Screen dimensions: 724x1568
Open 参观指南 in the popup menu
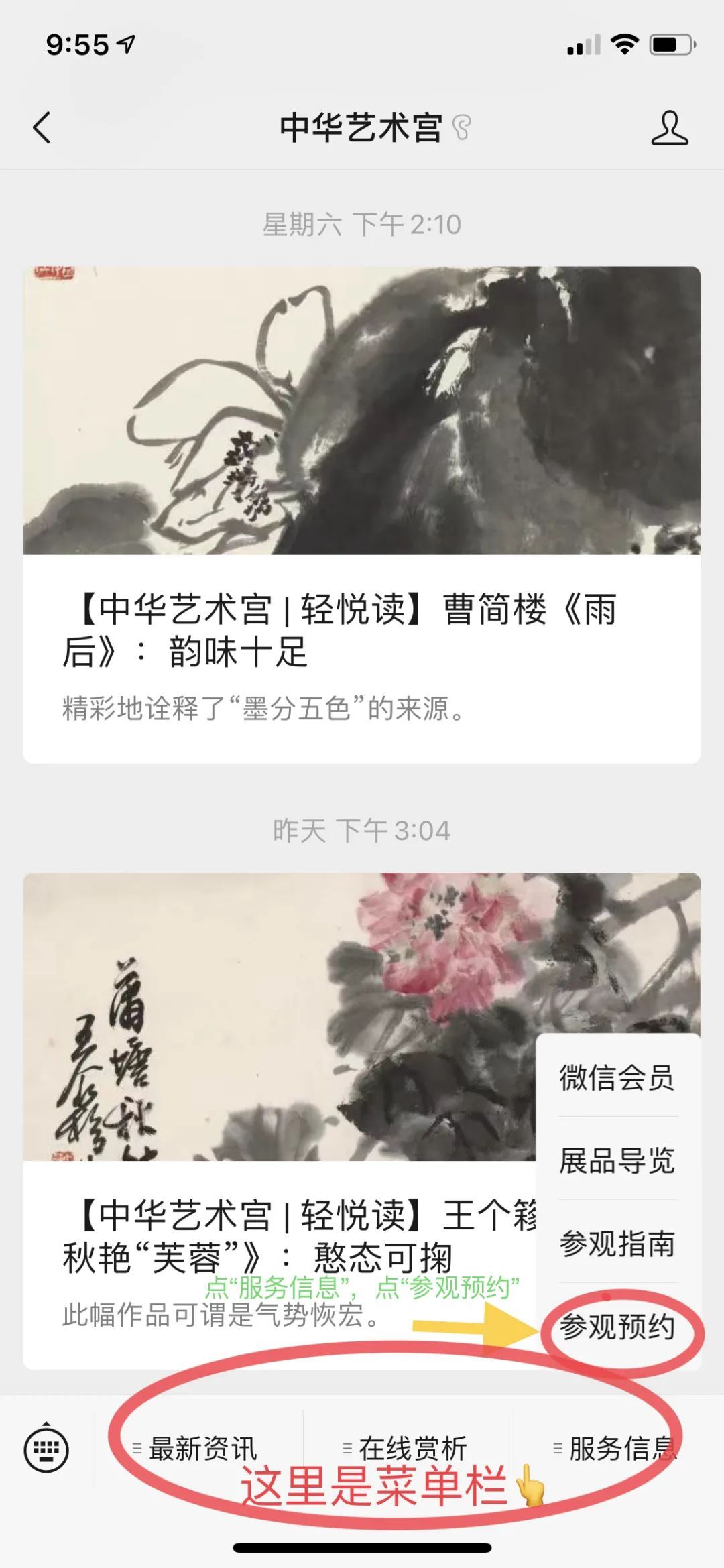[x=617, y=1244]
